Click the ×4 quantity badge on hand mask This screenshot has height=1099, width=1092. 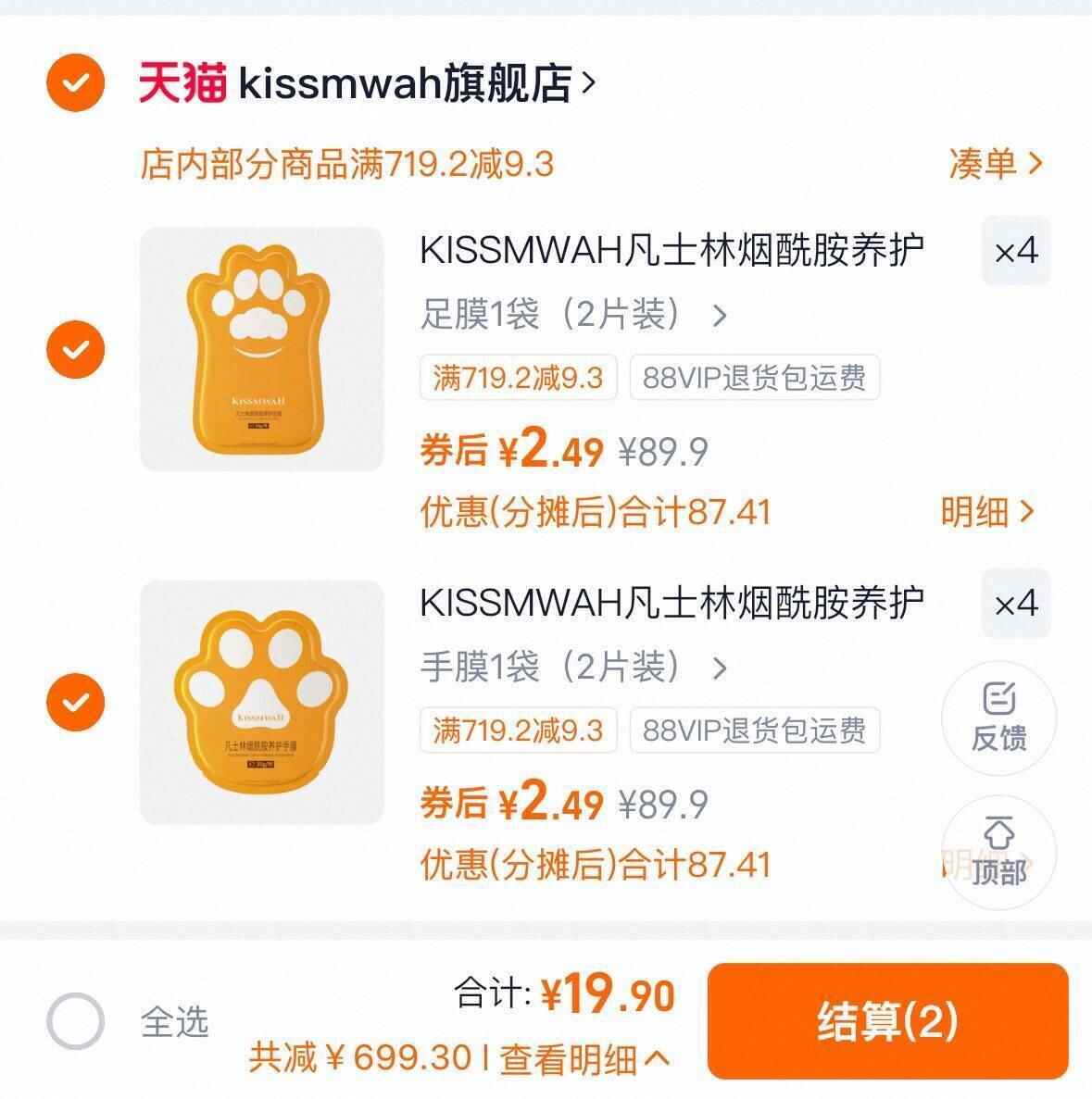(x=1016, y=603)
